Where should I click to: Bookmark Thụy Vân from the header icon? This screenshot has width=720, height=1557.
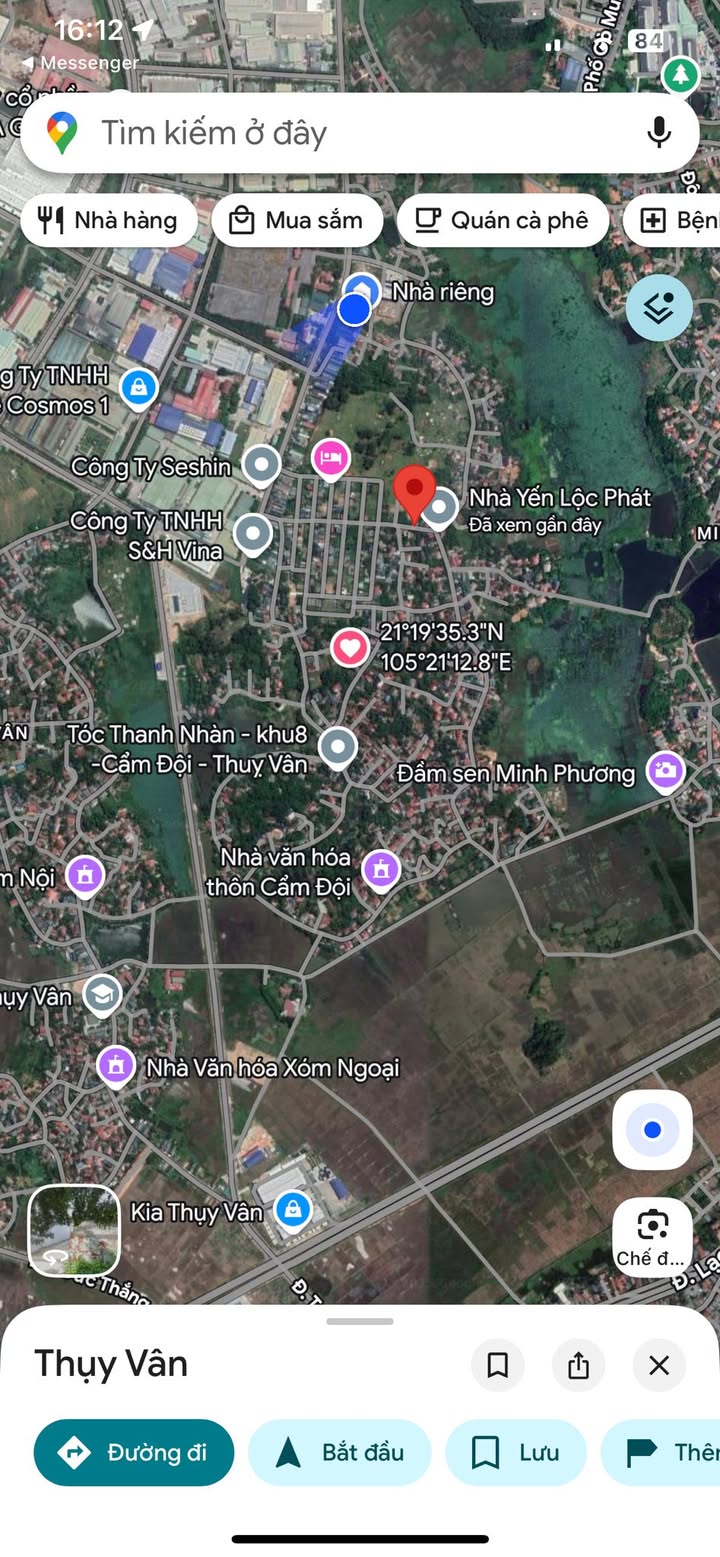point(497,1365)
